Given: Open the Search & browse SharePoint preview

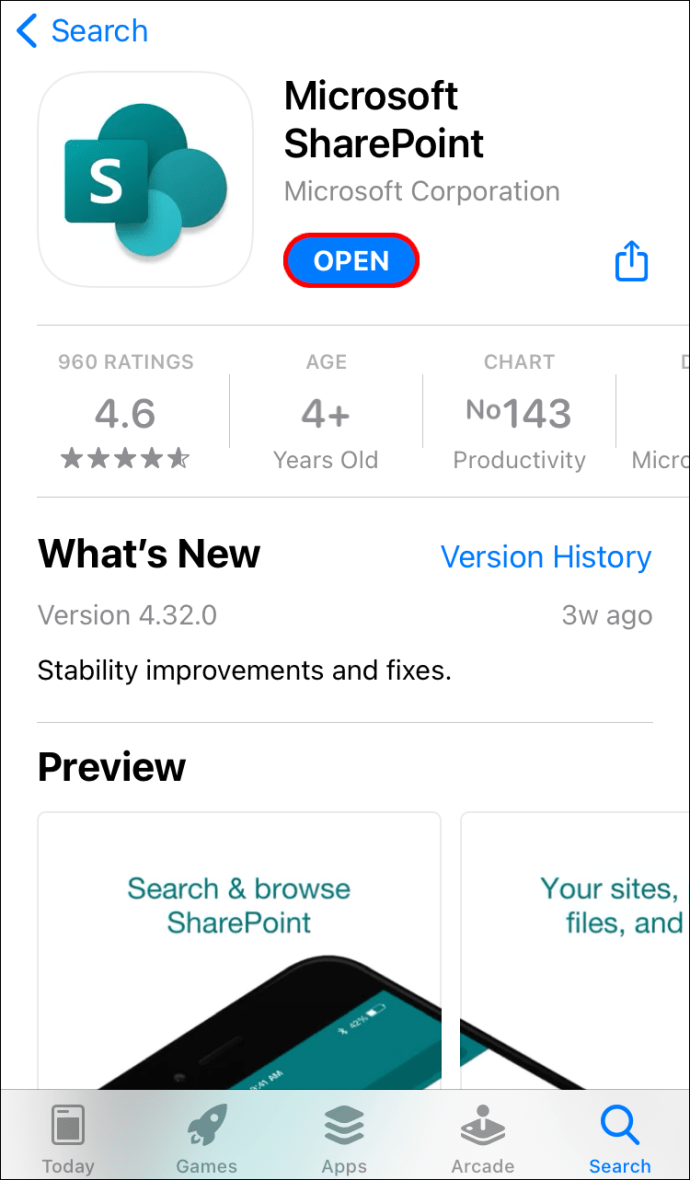Looking at the screenshot, I should (239, 950).
